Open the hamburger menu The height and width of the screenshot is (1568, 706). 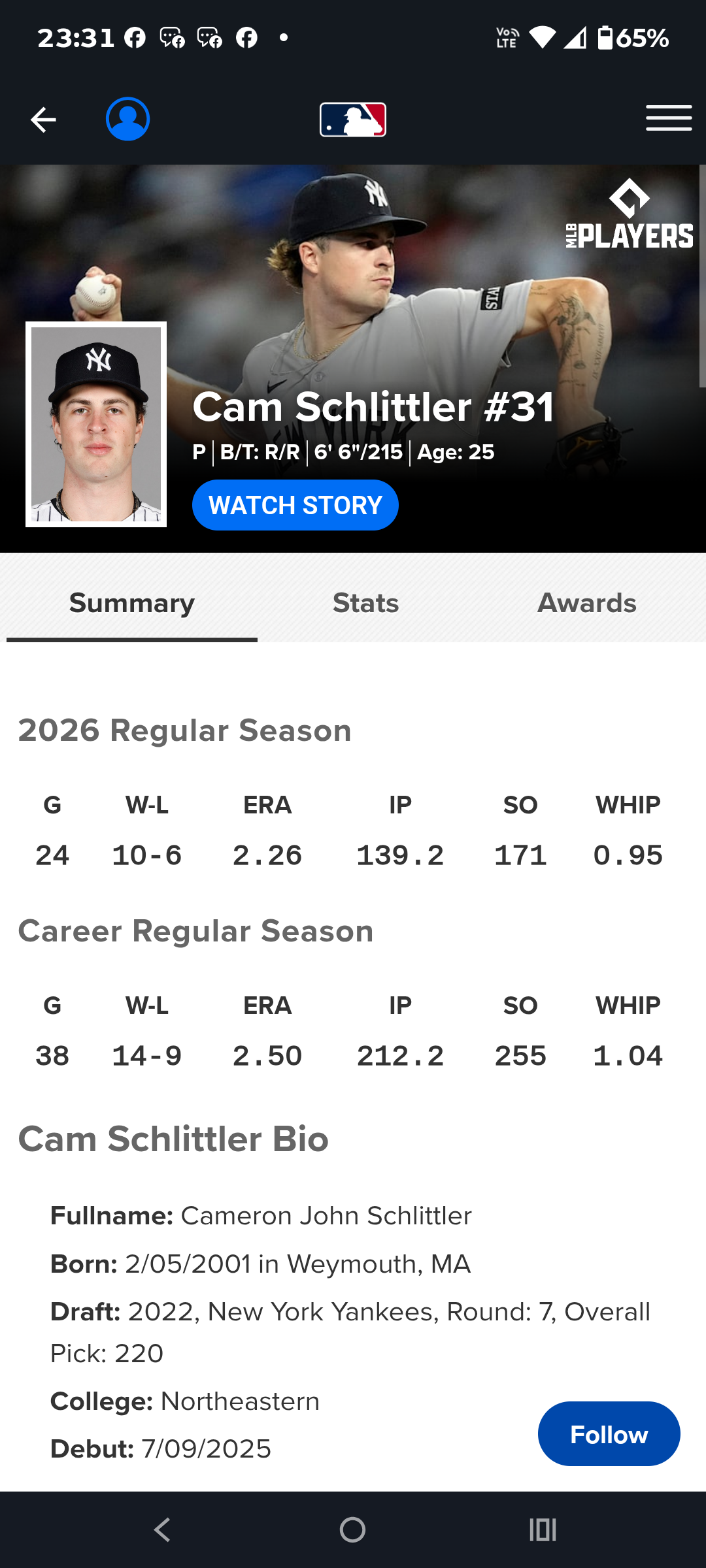tap(669, 118)
